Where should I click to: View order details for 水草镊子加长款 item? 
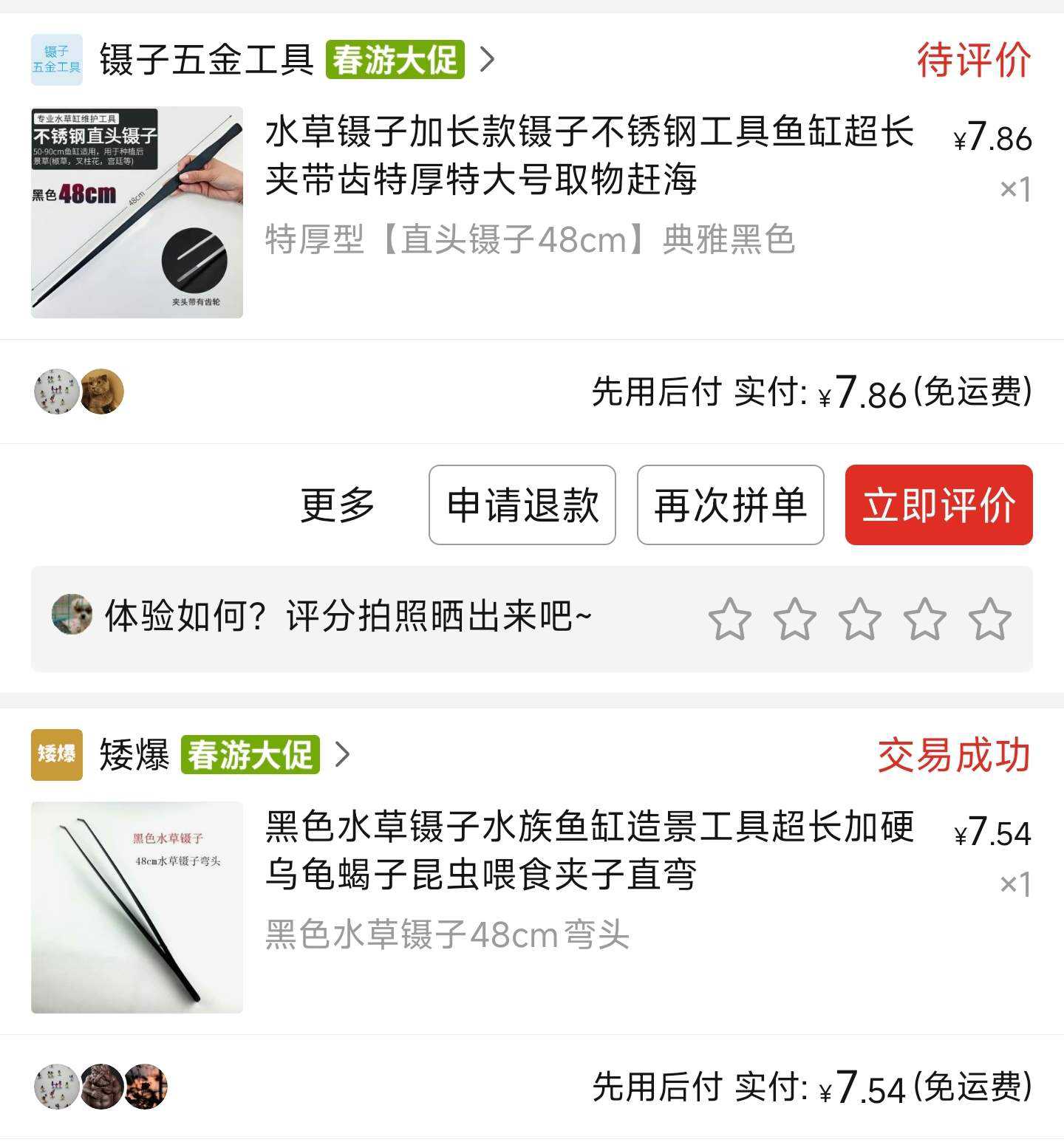click(589, 155)
